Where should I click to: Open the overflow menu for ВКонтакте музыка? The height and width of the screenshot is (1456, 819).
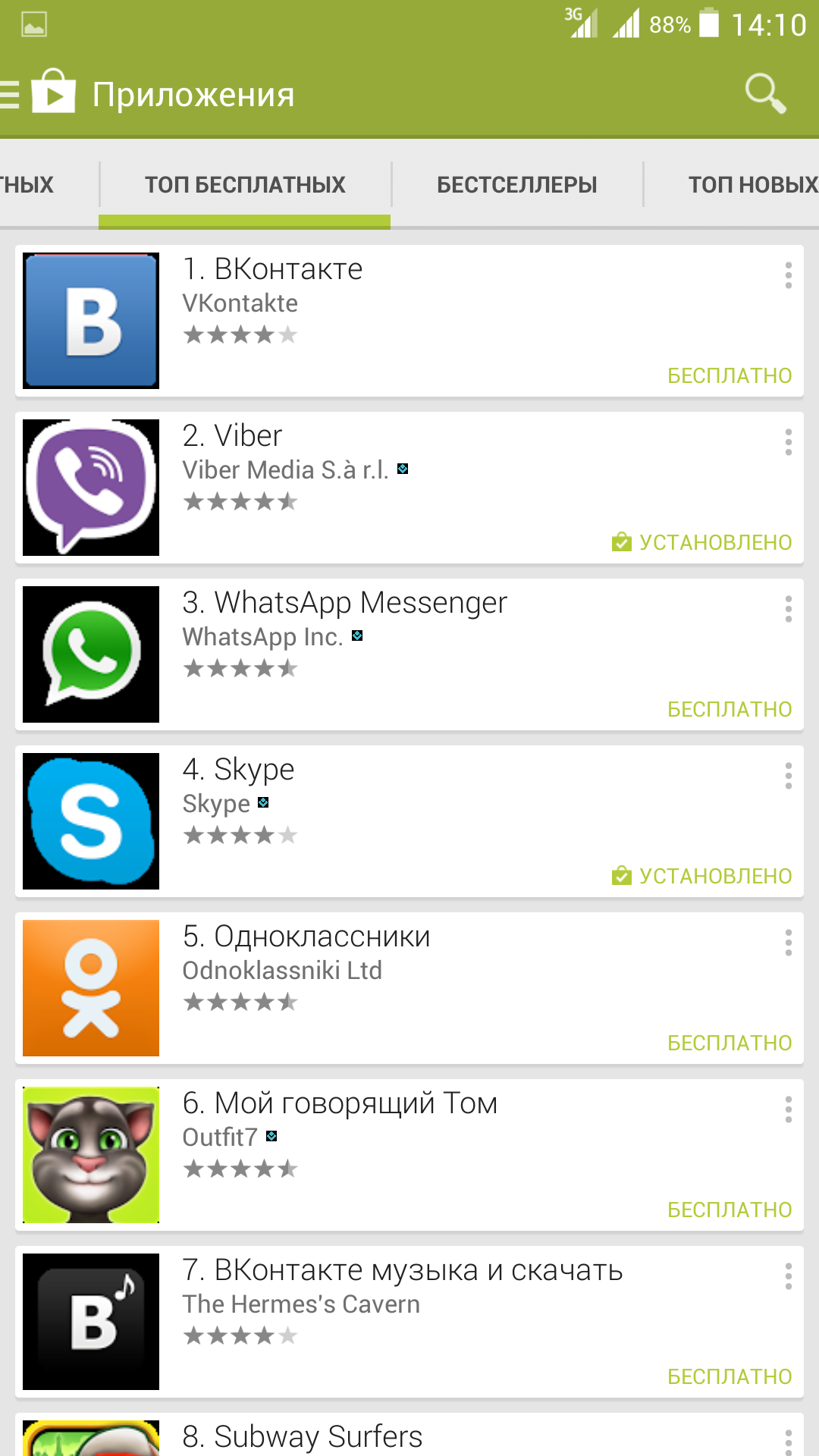click(x=789, y=1276)
